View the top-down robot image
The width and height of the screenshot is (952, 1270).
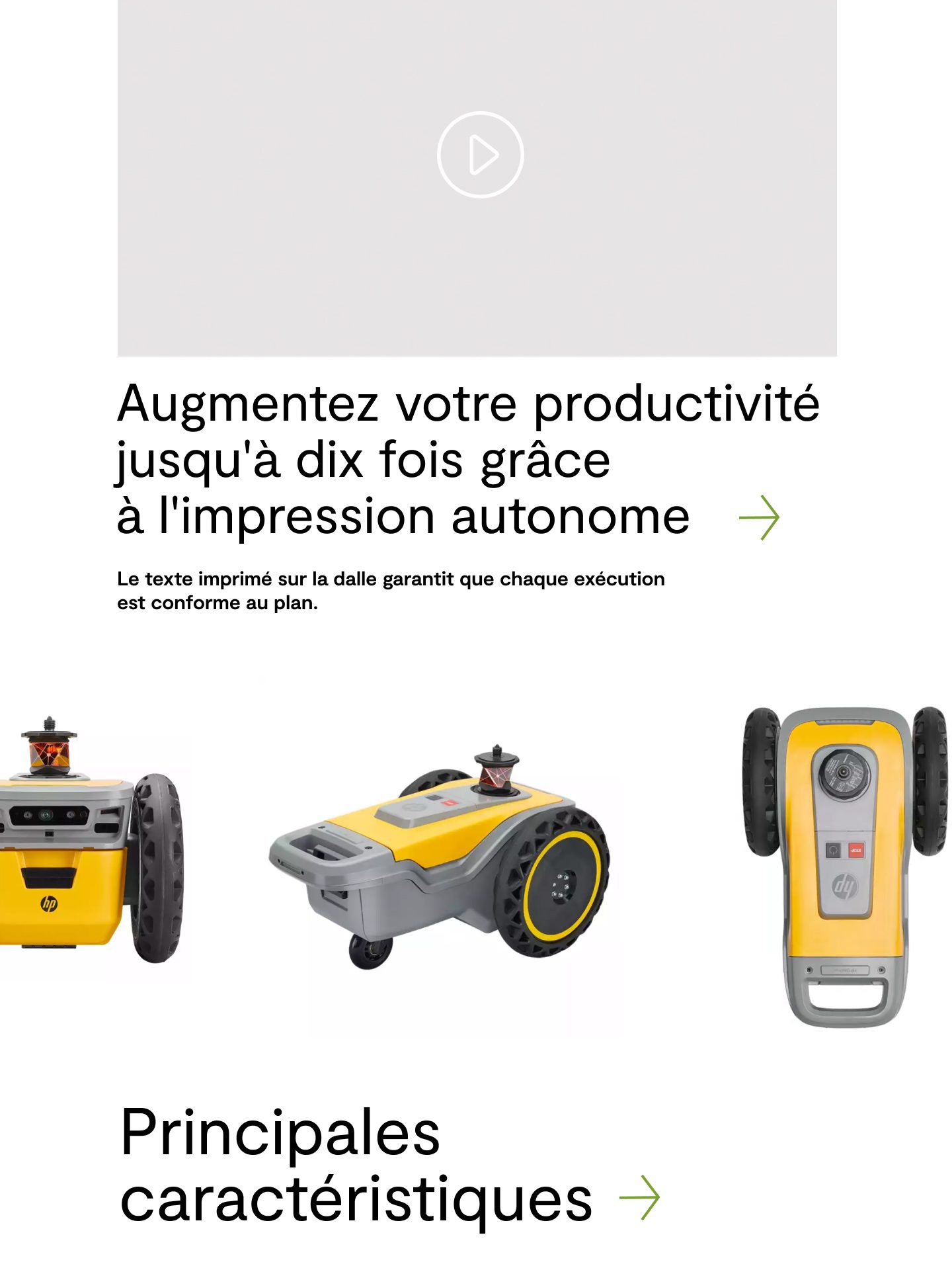[x=845, y=867]
